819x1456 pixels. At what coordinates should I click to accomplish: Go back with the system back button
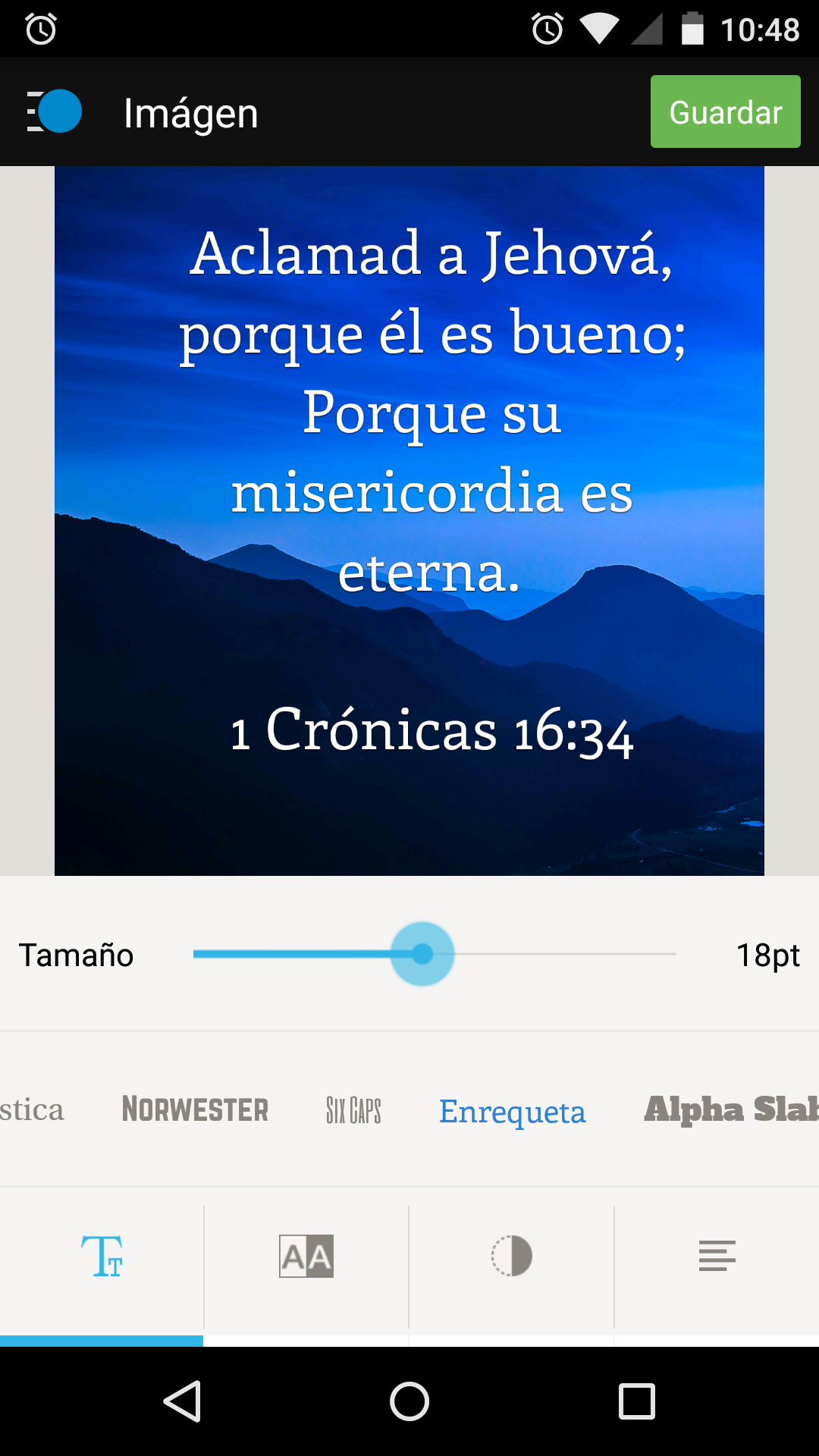tap(182, 1401)
